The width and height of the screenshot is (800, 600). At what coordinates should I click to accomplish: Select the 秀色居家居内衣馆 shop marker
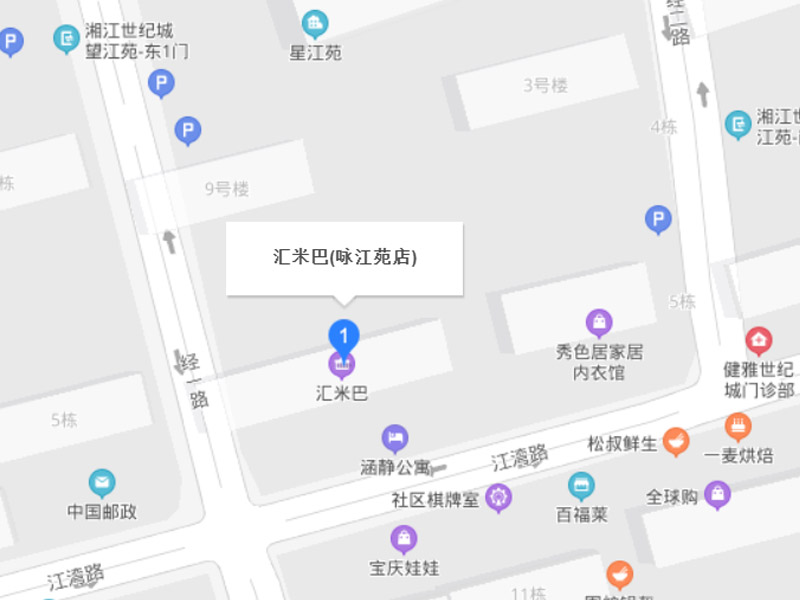tap(599, 322)
